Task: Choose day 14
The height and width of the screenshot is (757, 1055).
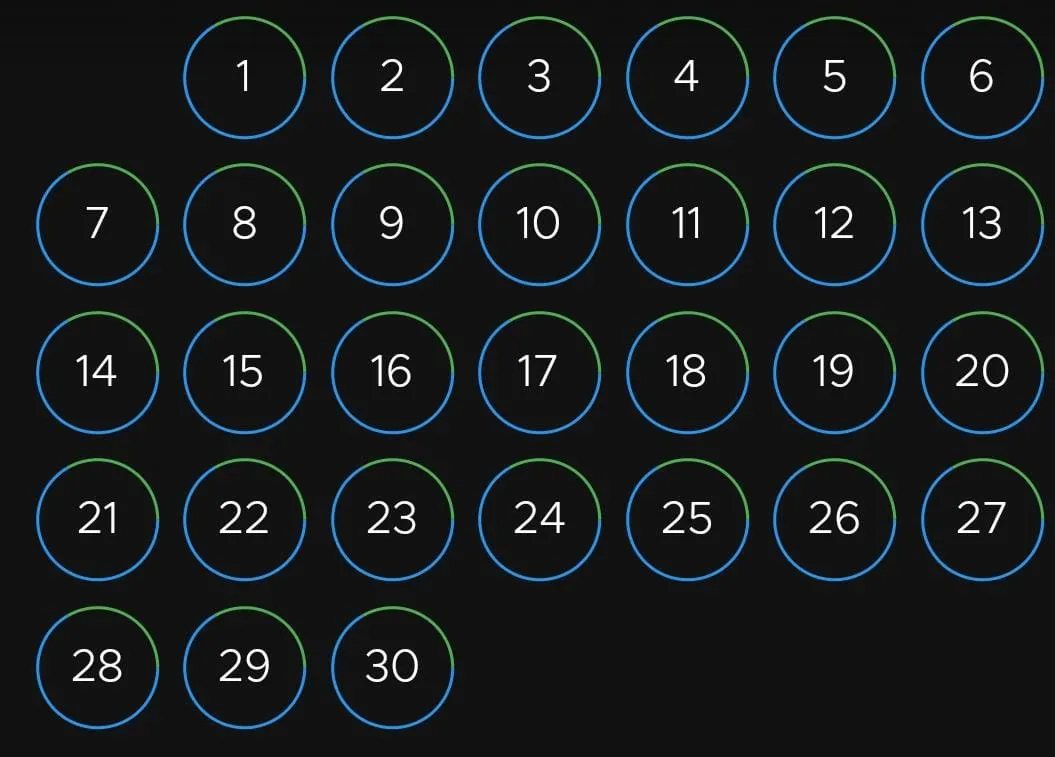Action: [x=97, y=372]
